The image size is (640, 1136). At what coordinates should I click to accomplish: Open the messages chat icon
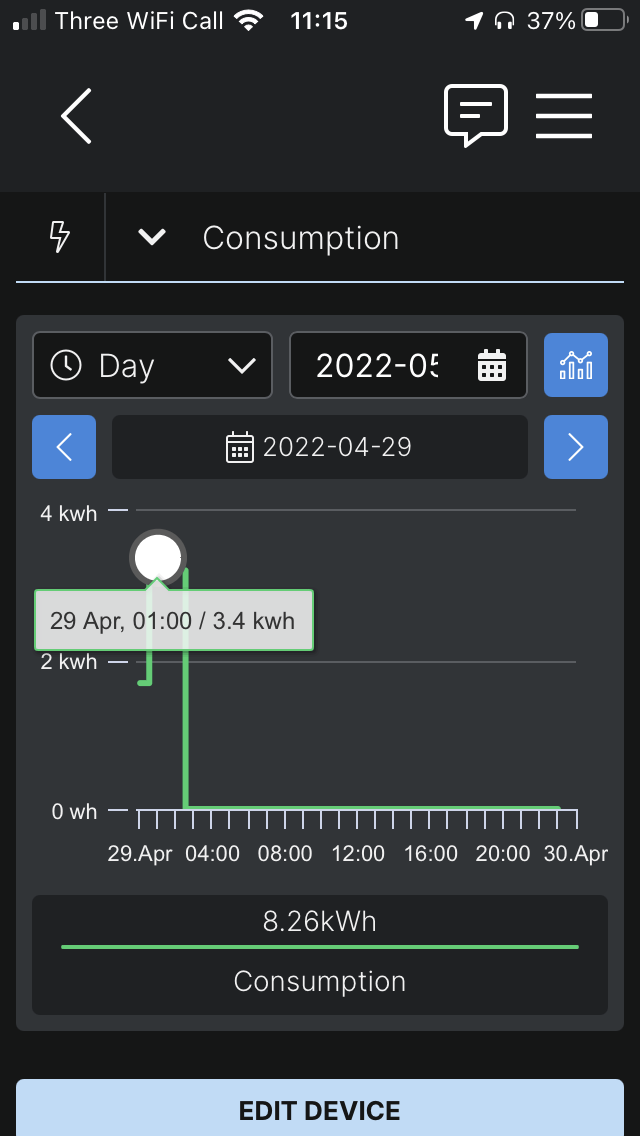(475, 115)
